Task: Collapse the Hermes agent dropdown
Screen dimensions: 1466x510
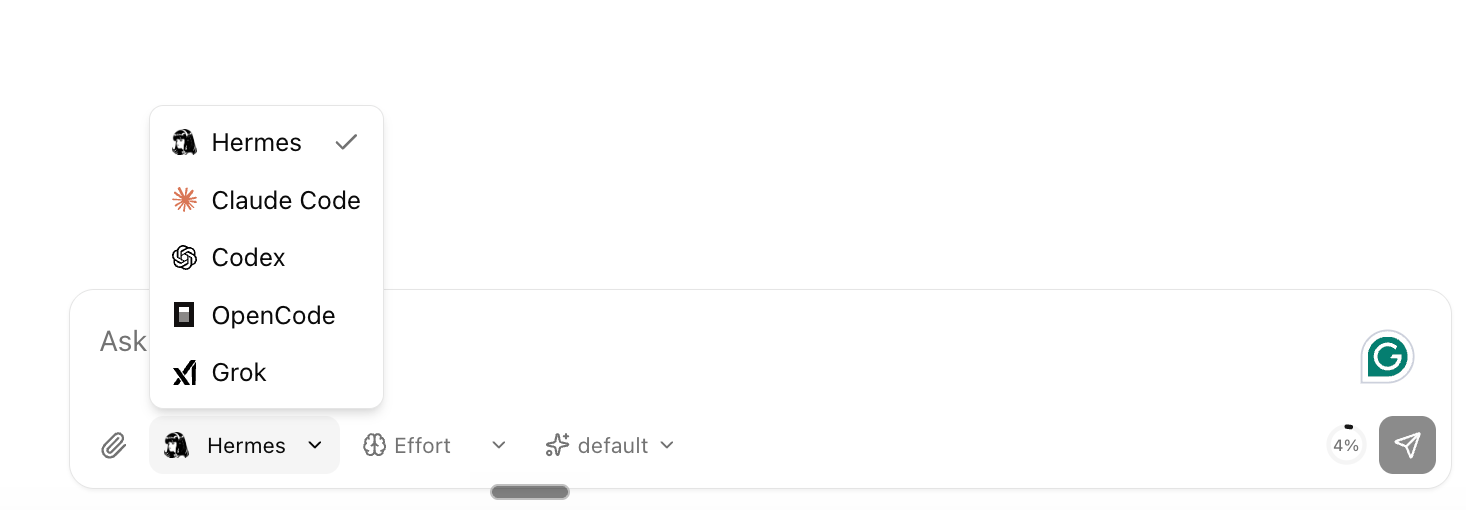Action: (x=244, y=445)
